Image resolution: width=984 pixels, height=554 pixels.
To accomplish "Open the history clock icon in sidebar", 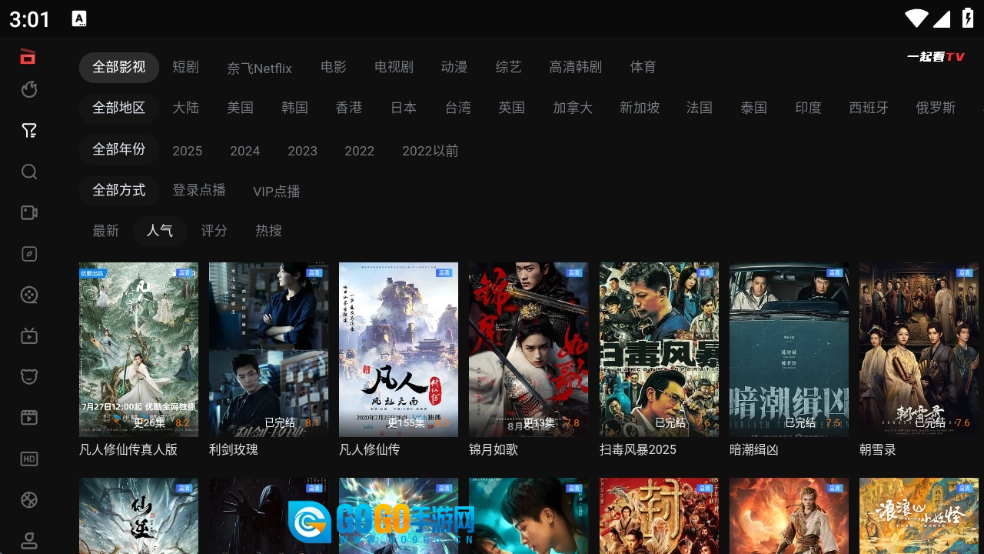I will 29,90.
